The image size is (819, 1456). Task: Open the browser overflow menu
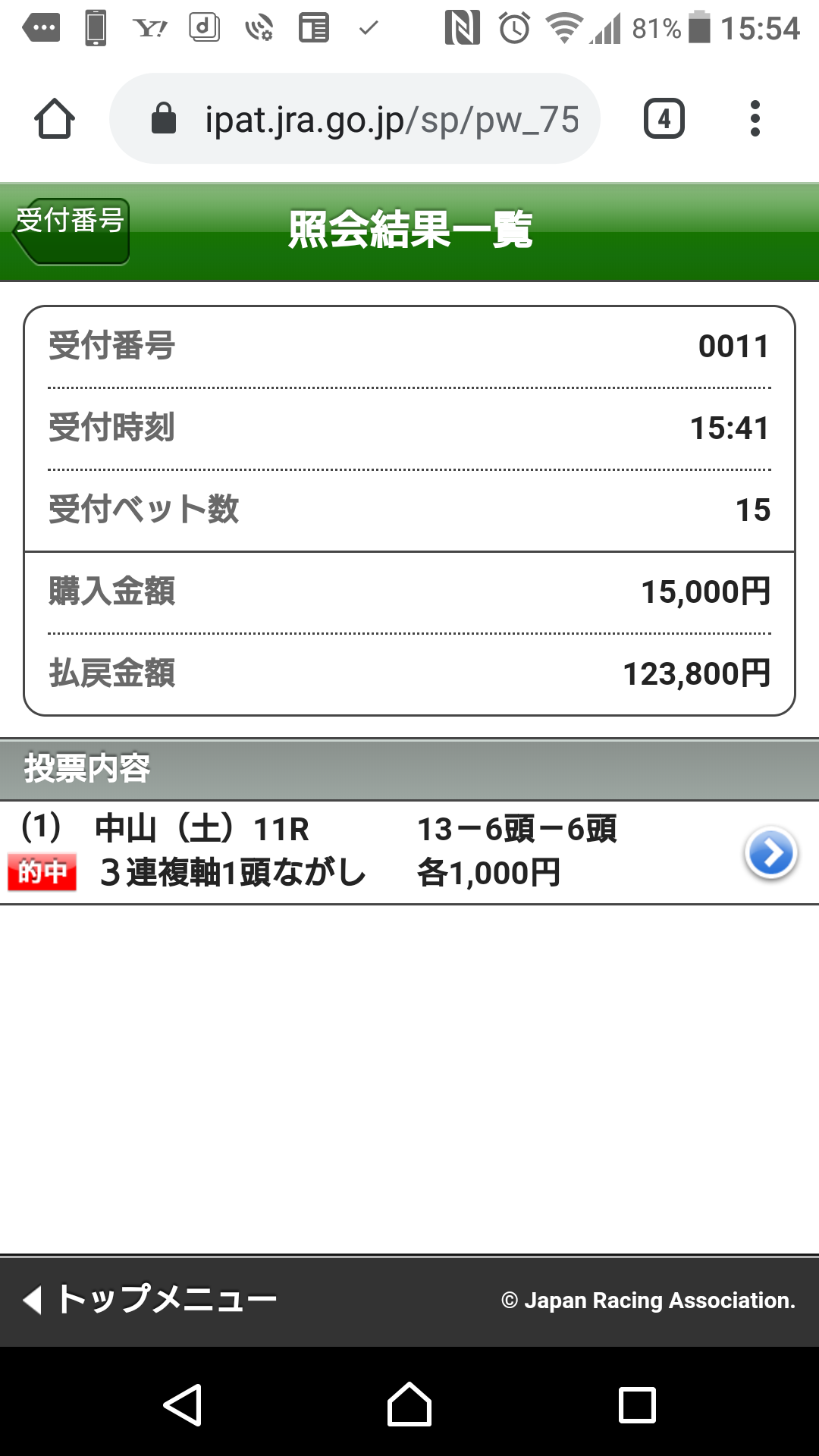pos(754,119)
